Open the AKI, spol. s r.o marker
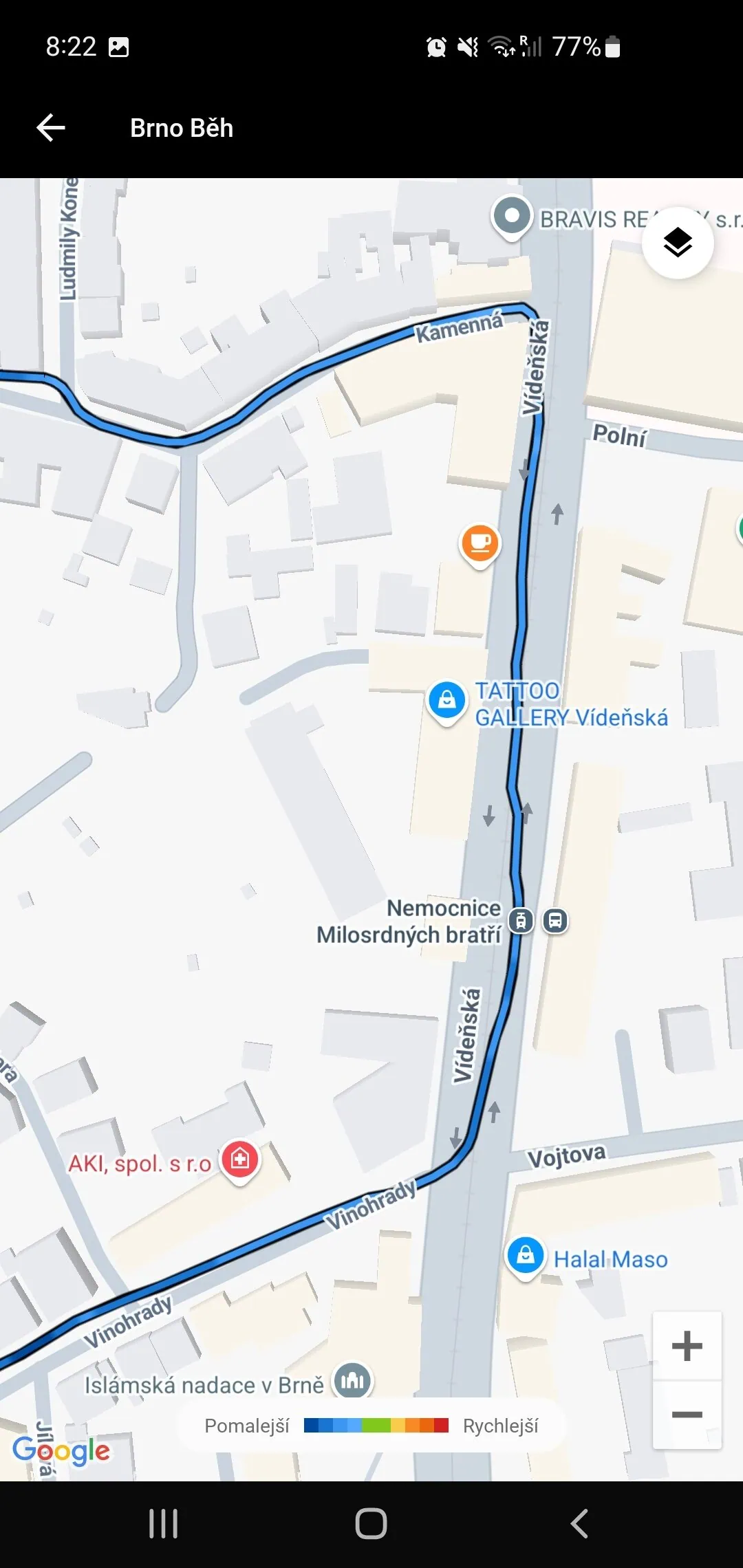This screenshot has height=1568, width=743. coord(239,1160)
